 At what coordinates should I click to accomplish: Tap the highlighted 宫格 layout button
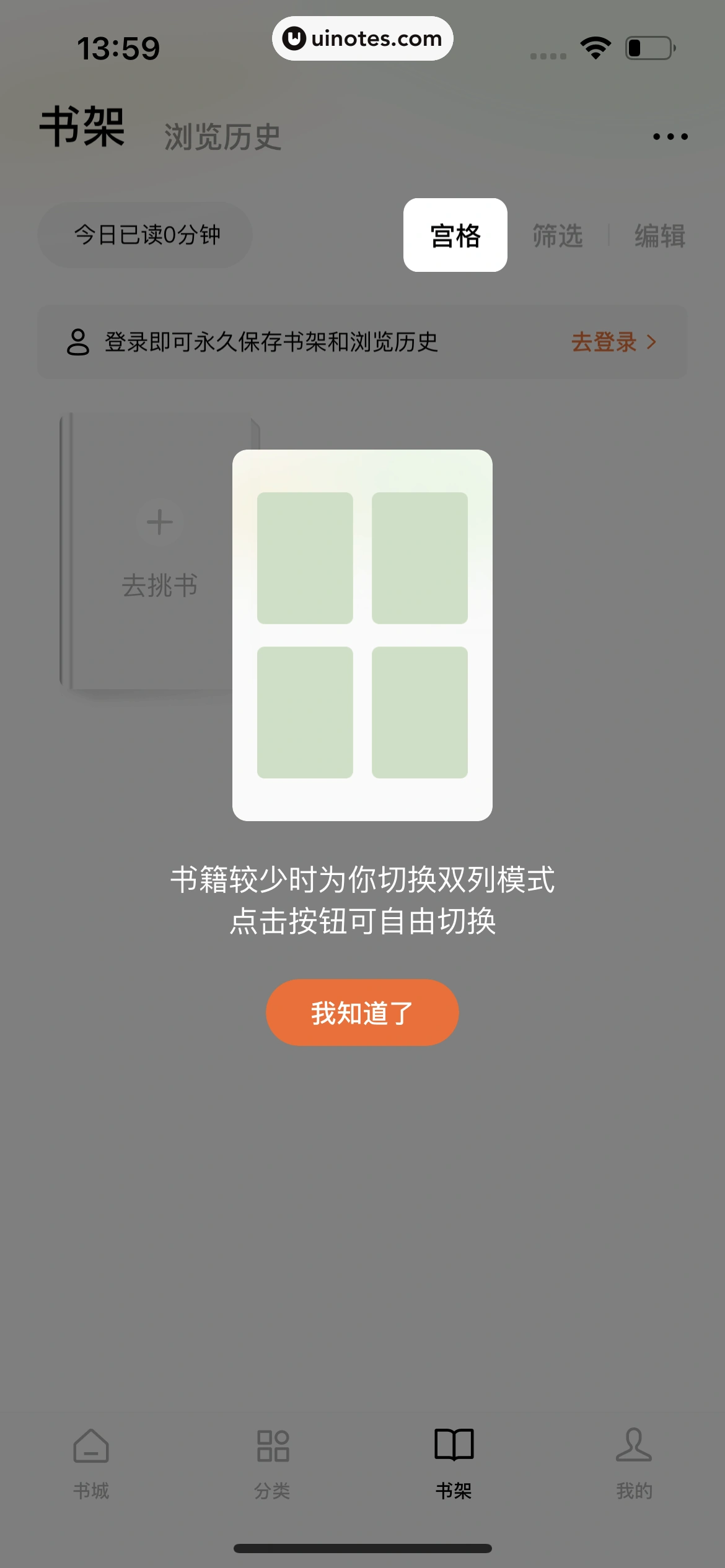click(455, 235)
